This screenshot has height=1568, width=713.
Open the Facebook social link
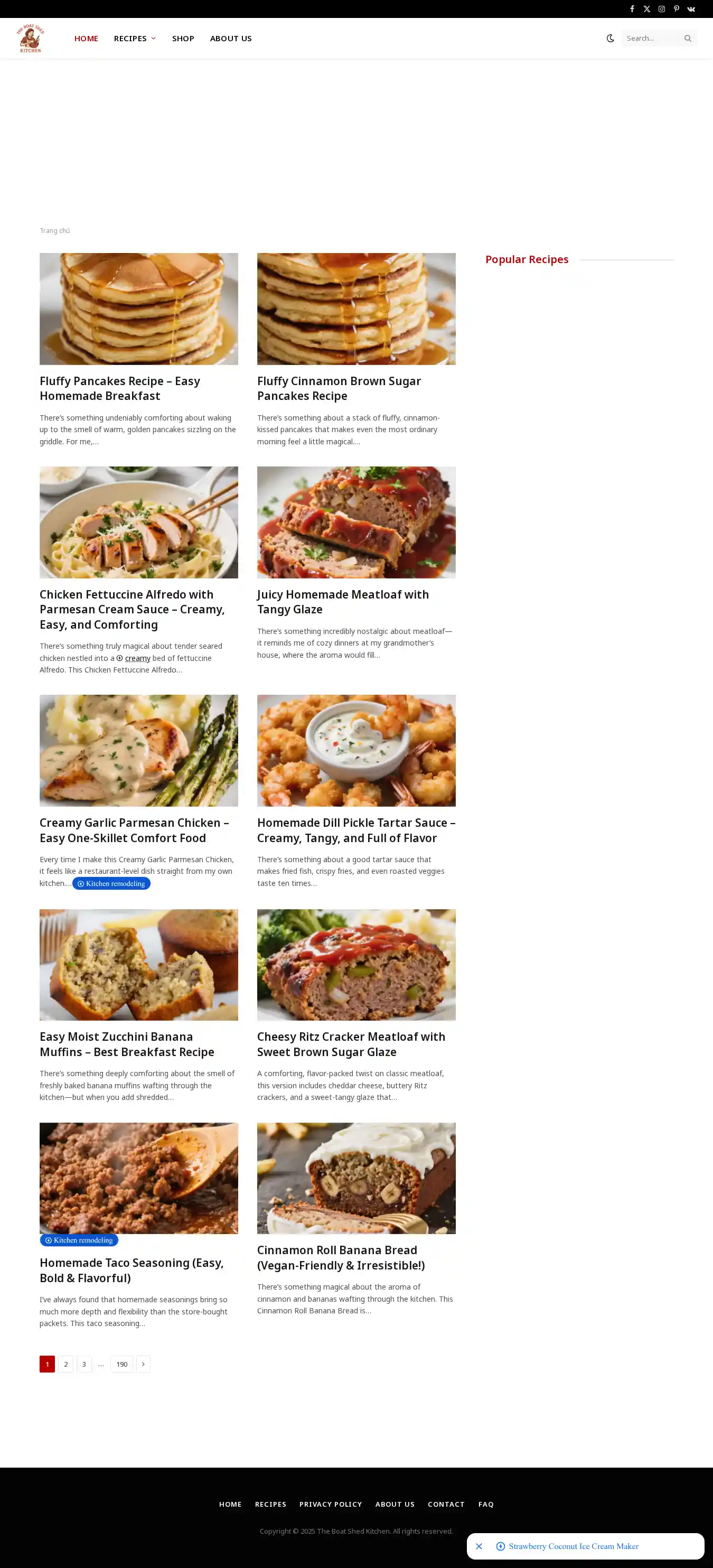tap(632, 9)
